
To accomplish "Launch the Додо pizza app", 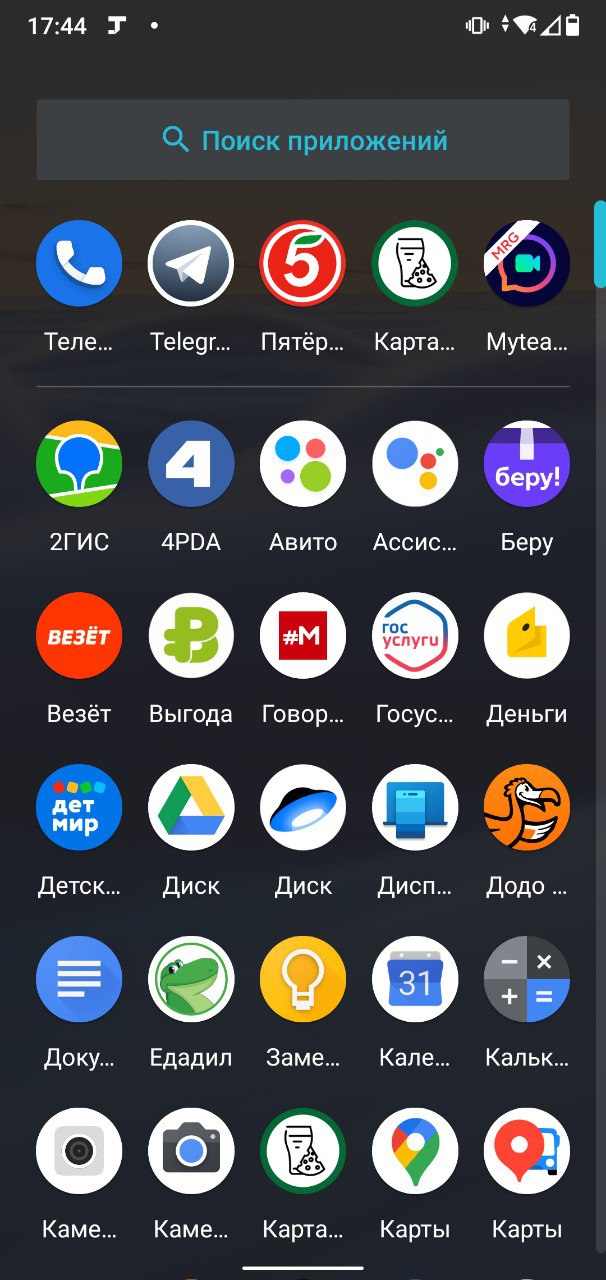I will 527,808.
